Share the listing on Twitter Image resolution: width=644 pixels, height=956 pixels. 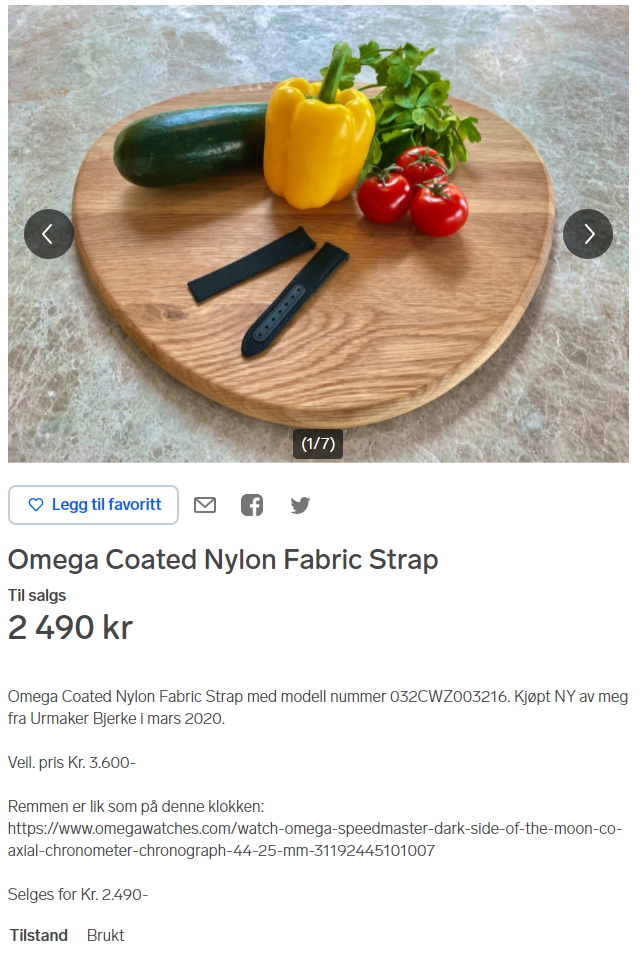[300, 505]
